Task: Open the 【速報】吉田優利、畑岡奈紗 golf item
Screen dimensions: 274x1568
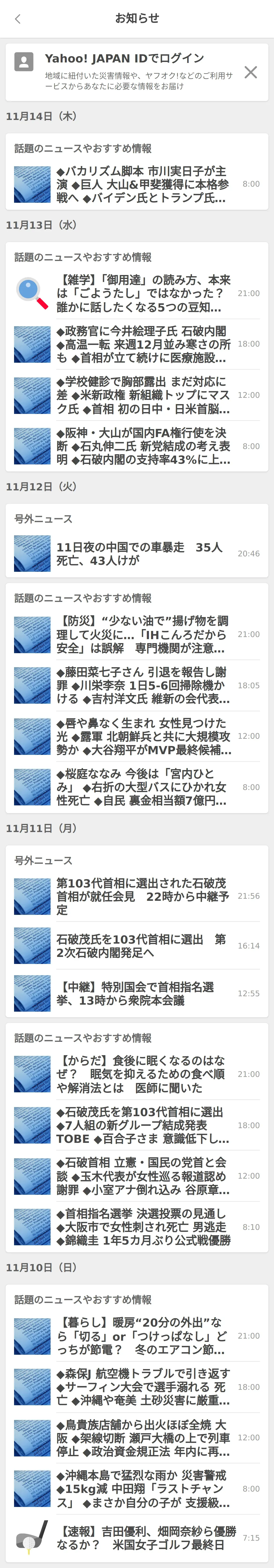Action: (137, 1538)
